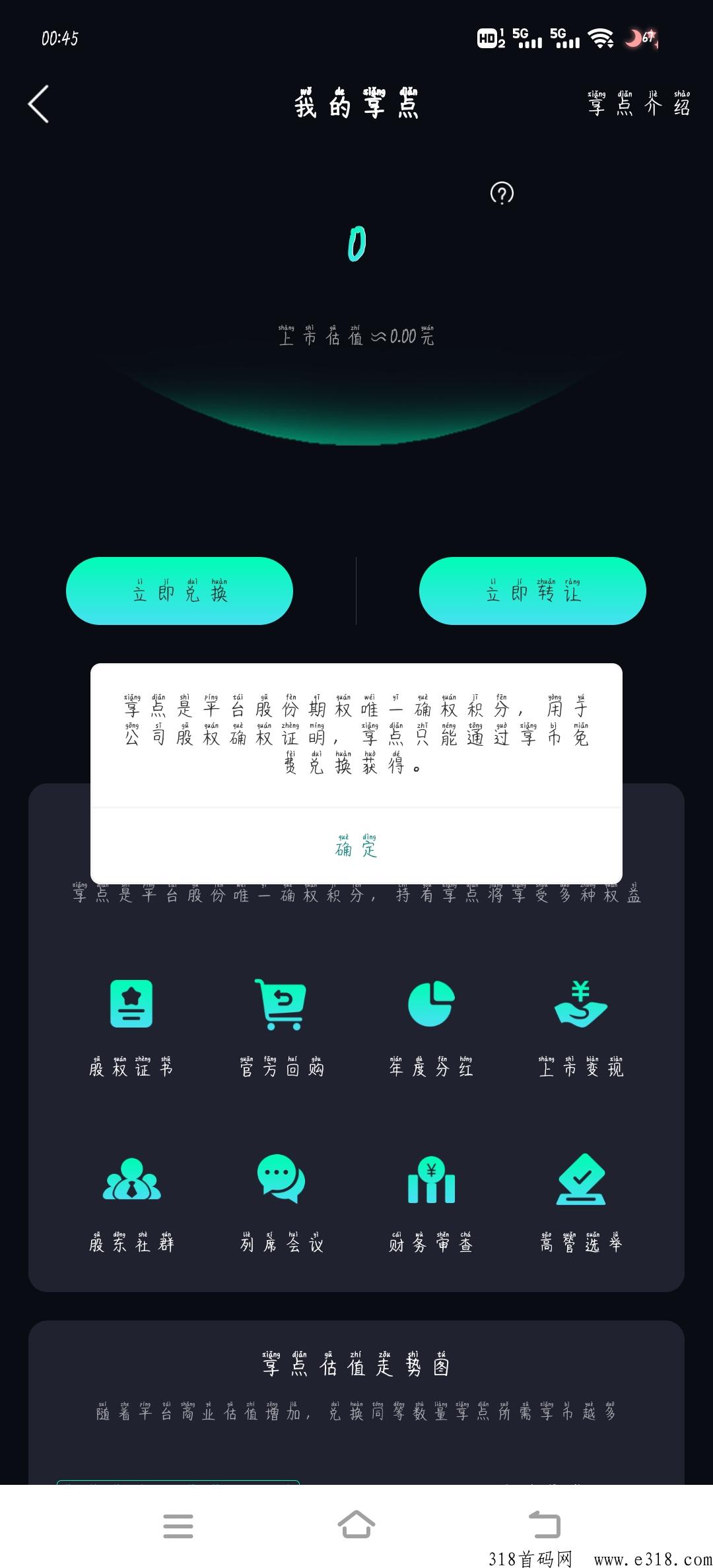Image resolution: width=713 pixels, height=1568 pixels.
Task: Open 年度分红 annual dividend
Action: point(431,1028)
